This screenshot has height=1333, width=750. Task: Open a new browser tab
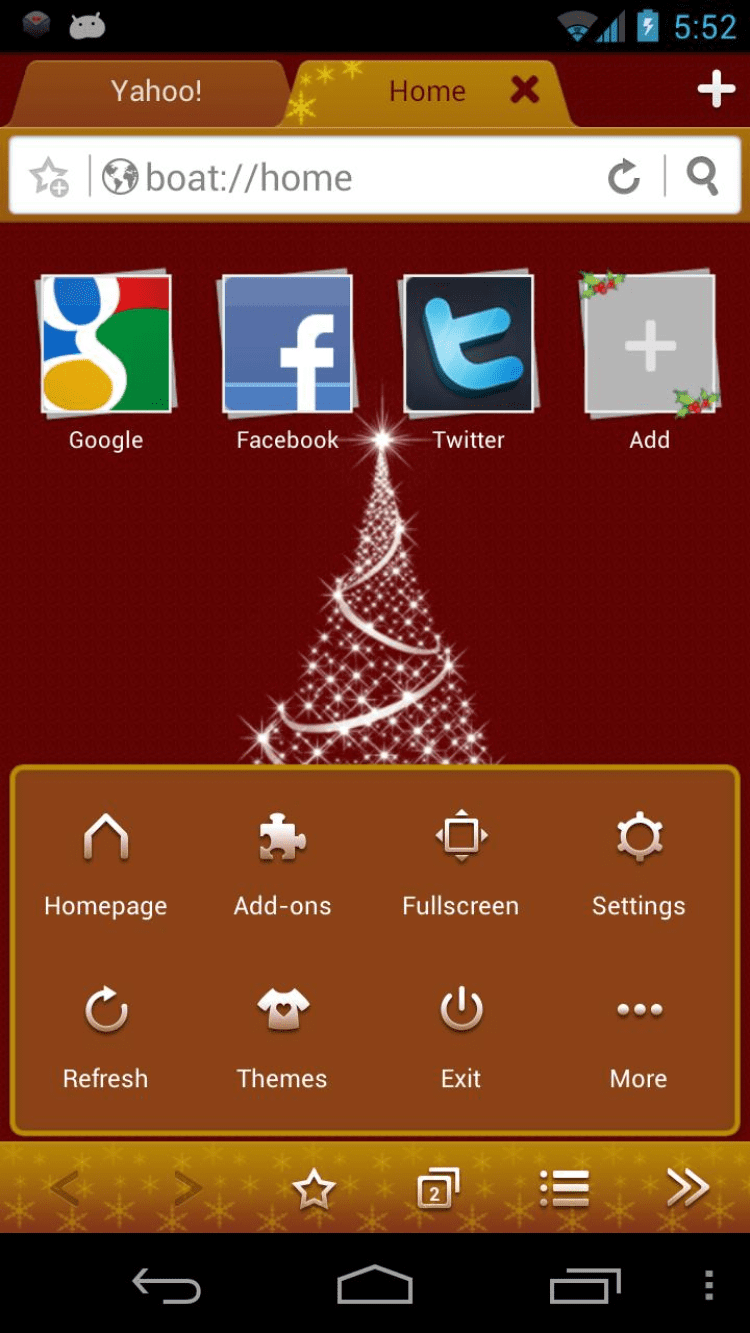(716, 90)
